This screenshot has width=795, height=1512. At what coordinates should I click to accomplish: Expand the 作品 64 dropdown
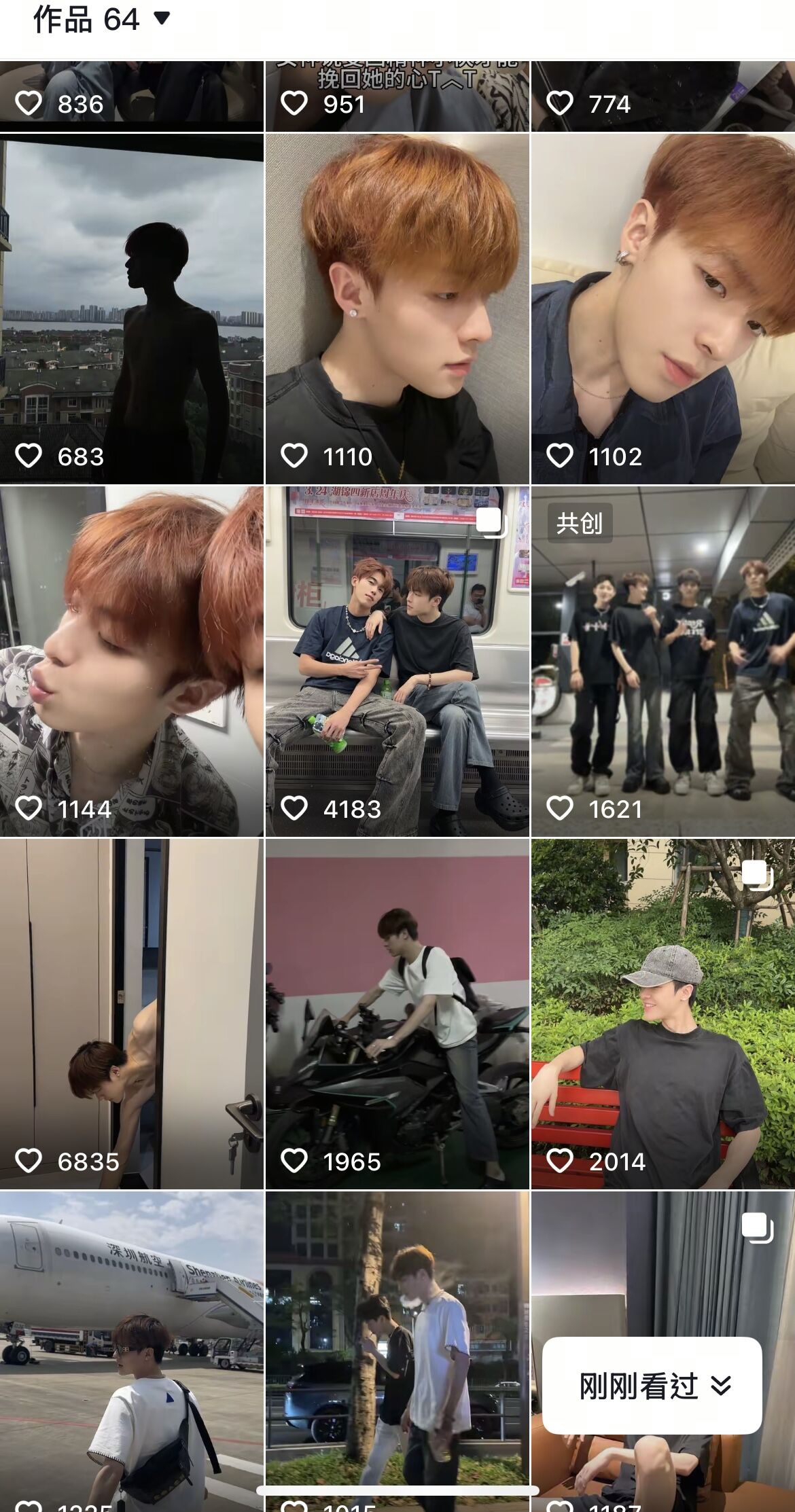[102, 19]
